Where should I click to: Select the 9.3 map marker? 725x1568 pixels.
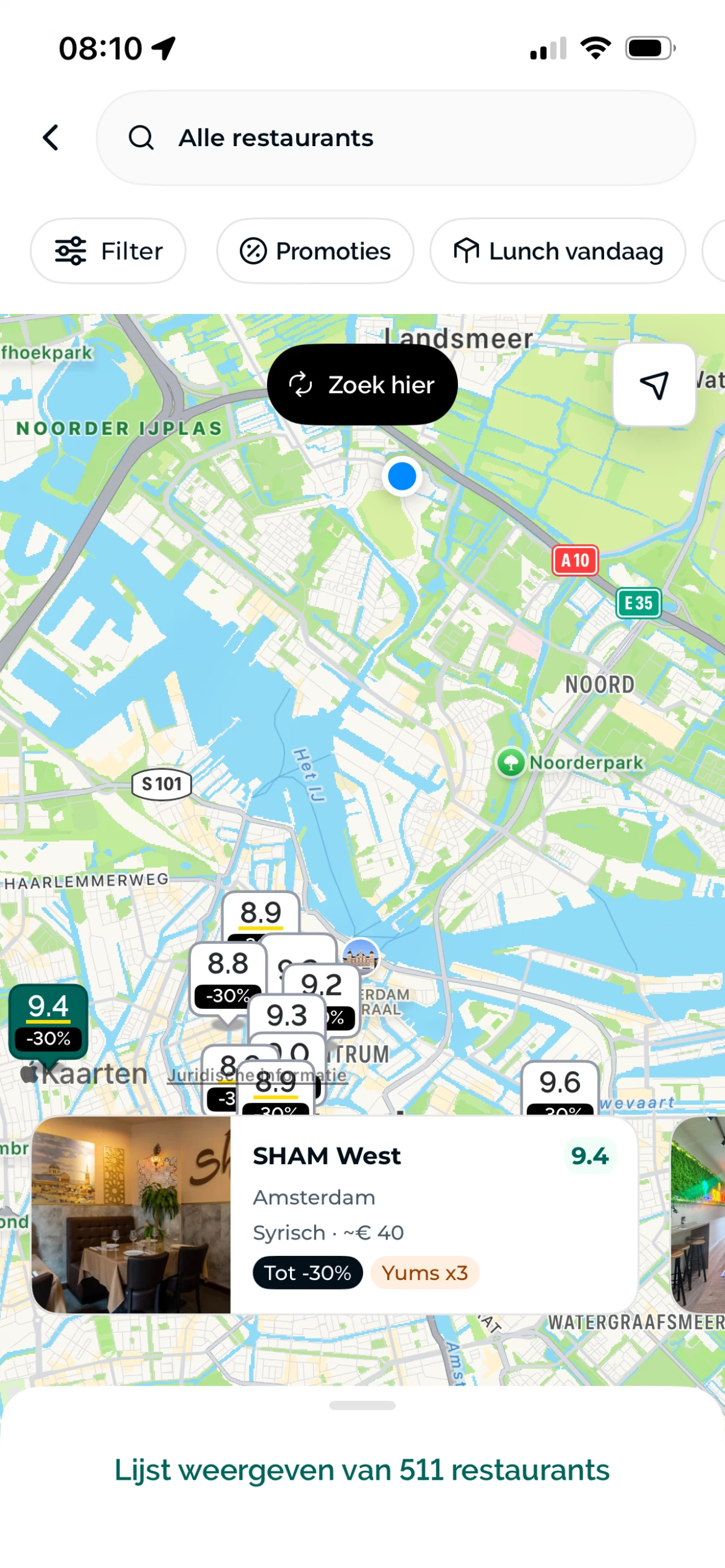pos(285,1015)
